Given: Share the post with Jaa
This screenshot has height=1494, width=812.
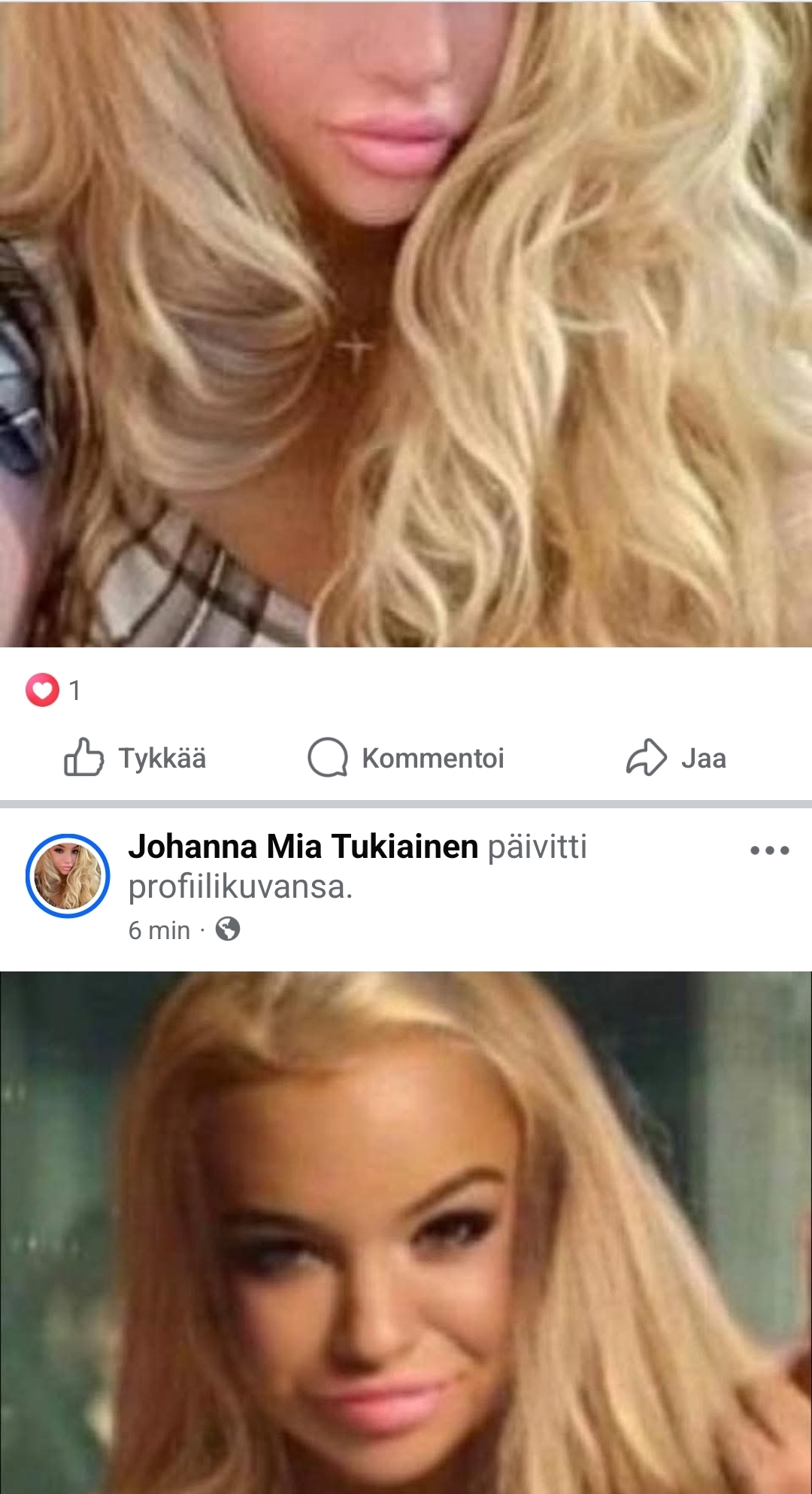Looking at the screenshot, I should (x=676, y=757).
